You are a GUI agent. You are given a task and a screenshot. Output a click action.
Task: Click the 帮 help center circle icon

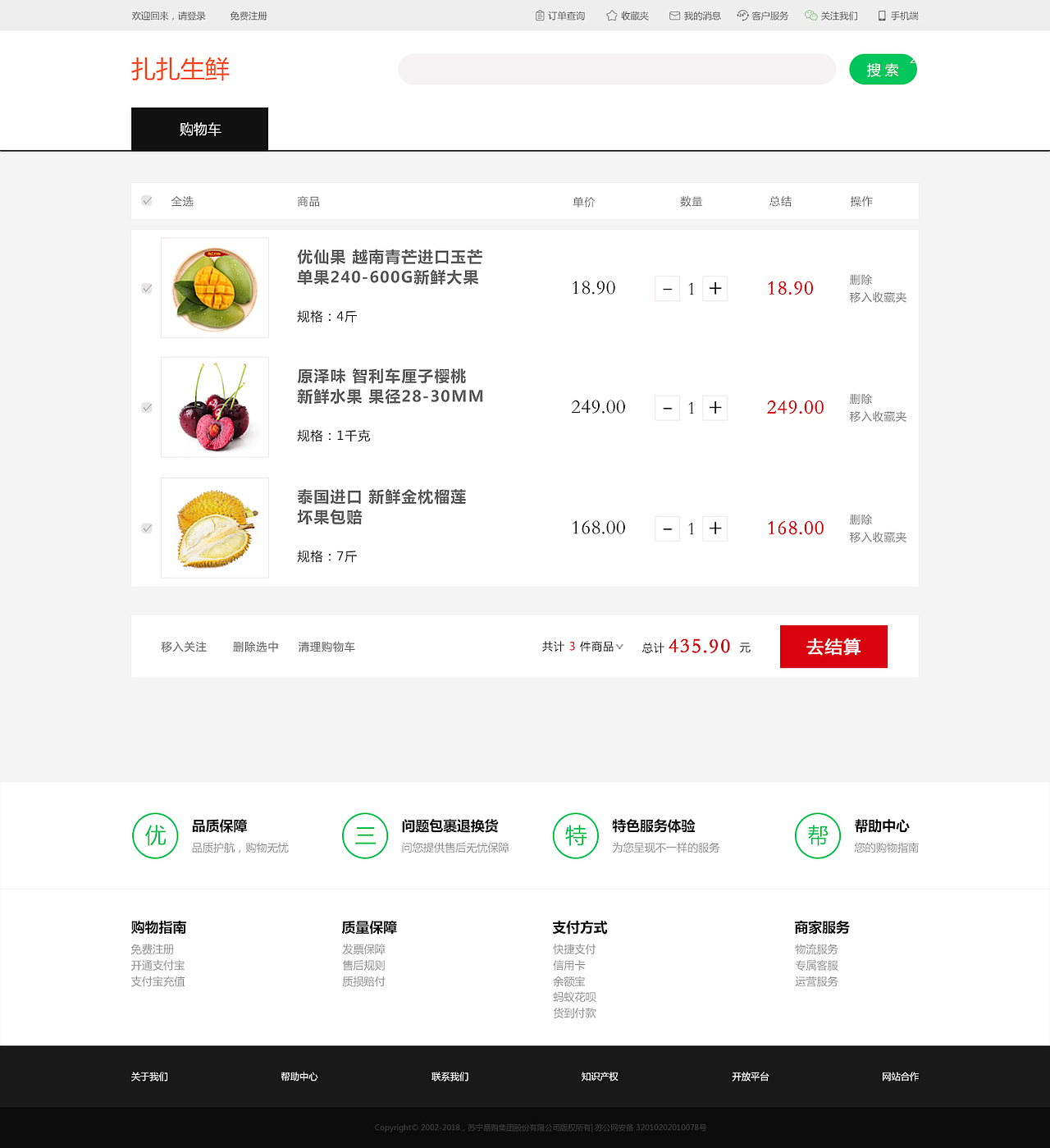click(817, 835)
